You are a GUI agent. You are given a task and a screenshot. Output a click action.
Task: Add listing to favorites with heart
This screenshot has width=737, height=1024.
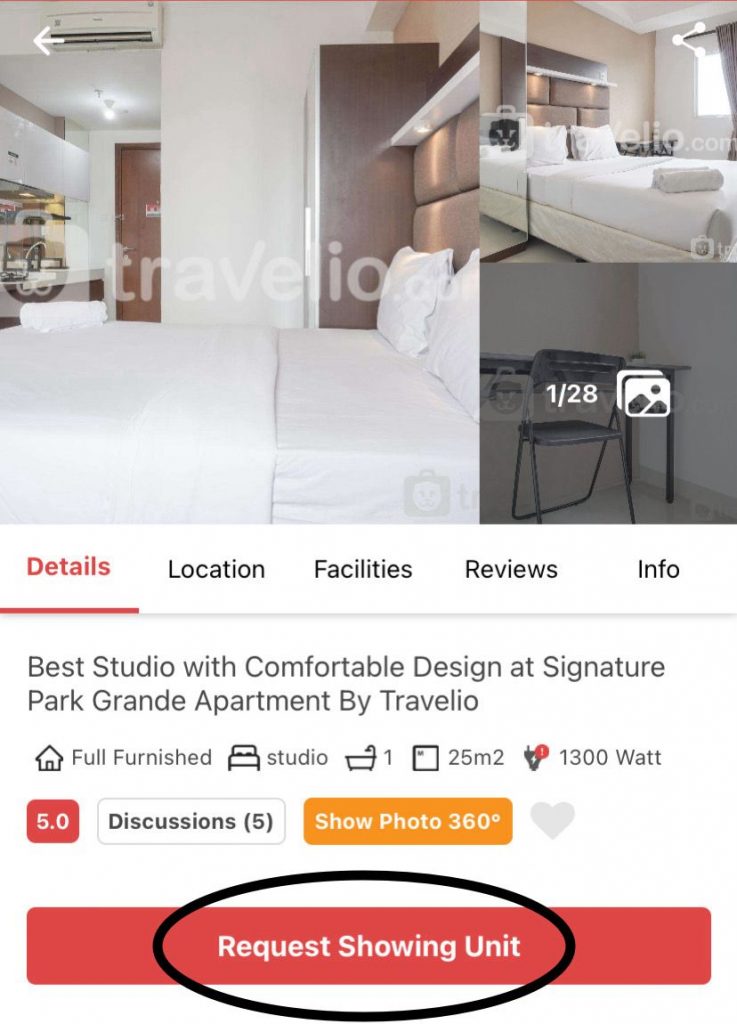[x=552, y=821]
